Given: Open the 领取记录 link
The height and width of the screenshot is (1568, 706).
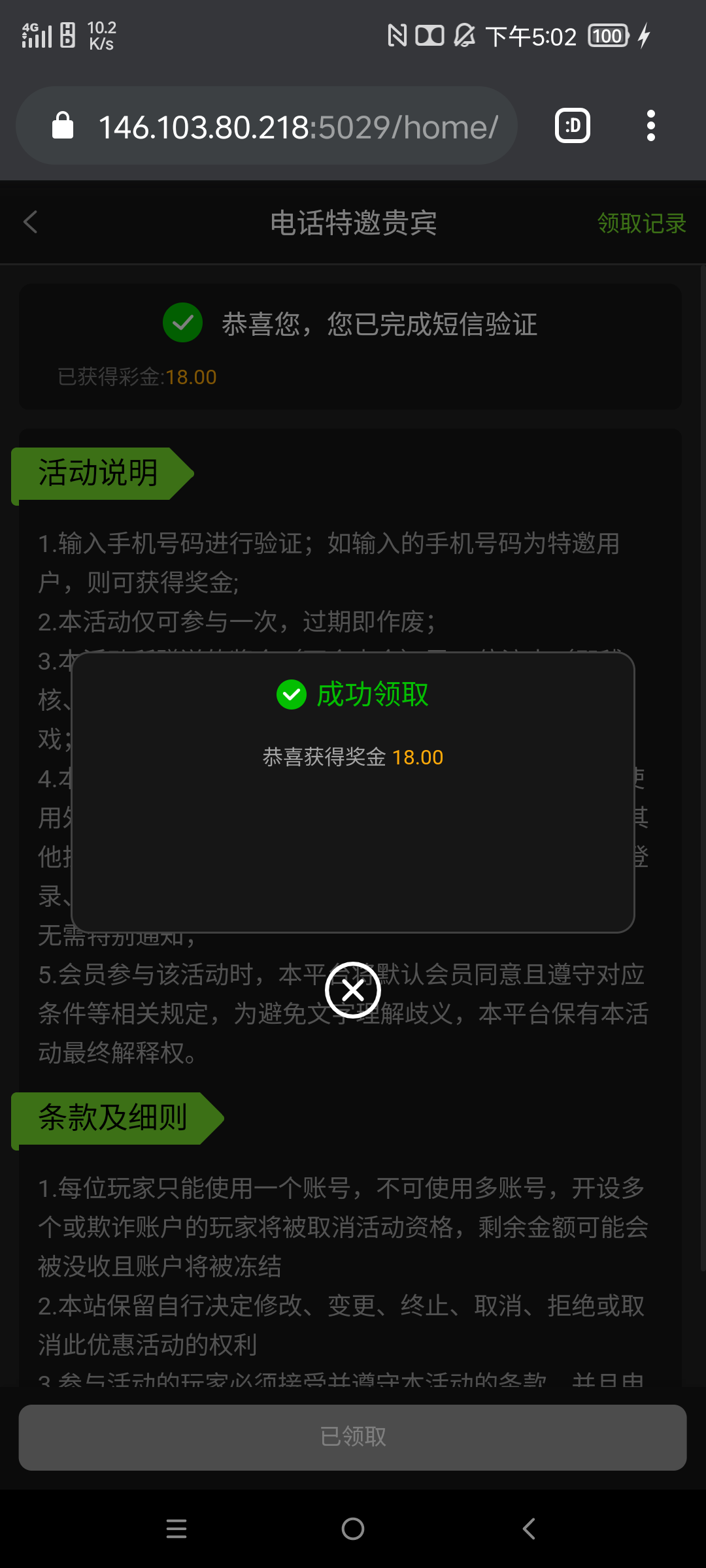Looking at the screenshot, I should (x=641, y=223).
